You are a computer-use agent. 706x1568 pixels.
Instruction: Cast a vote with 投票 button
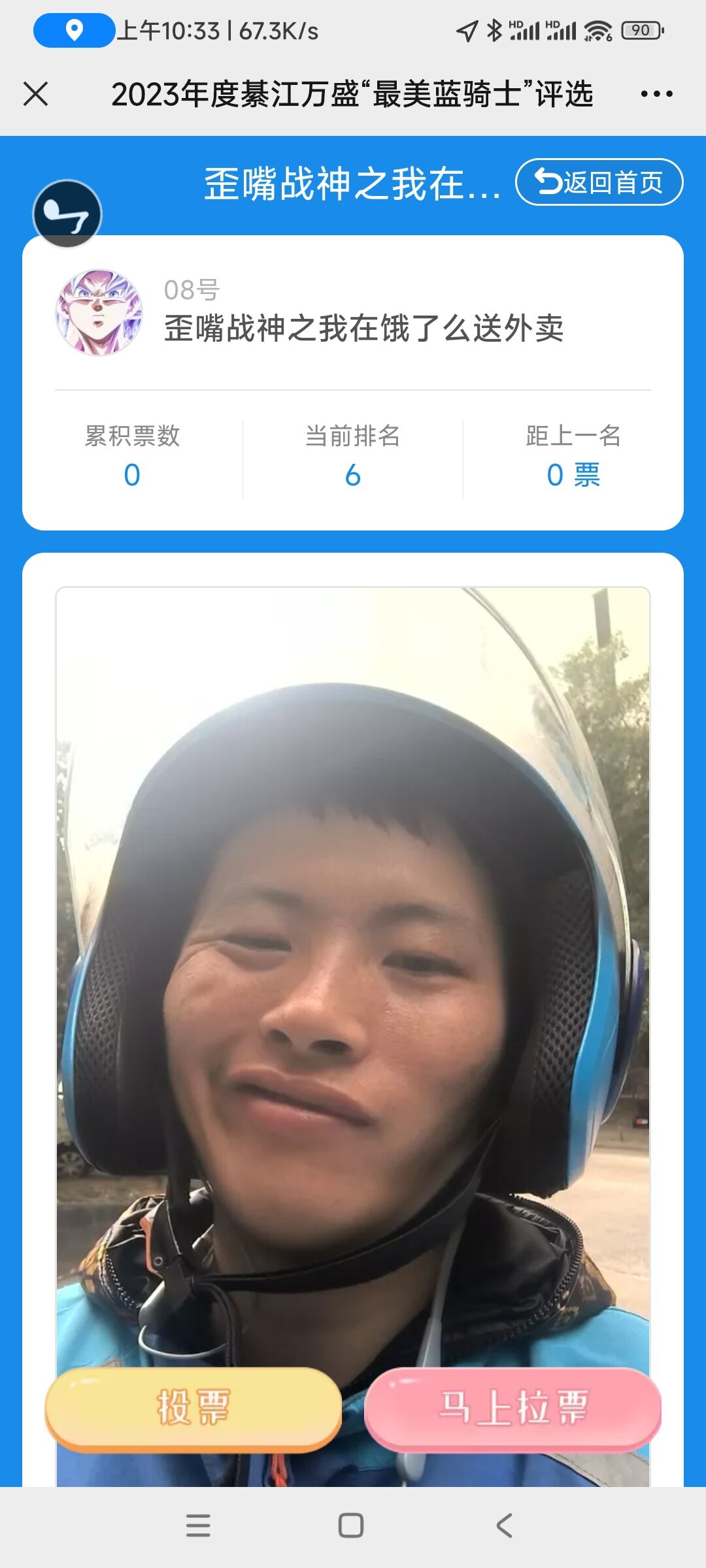tap(193, 1408)
